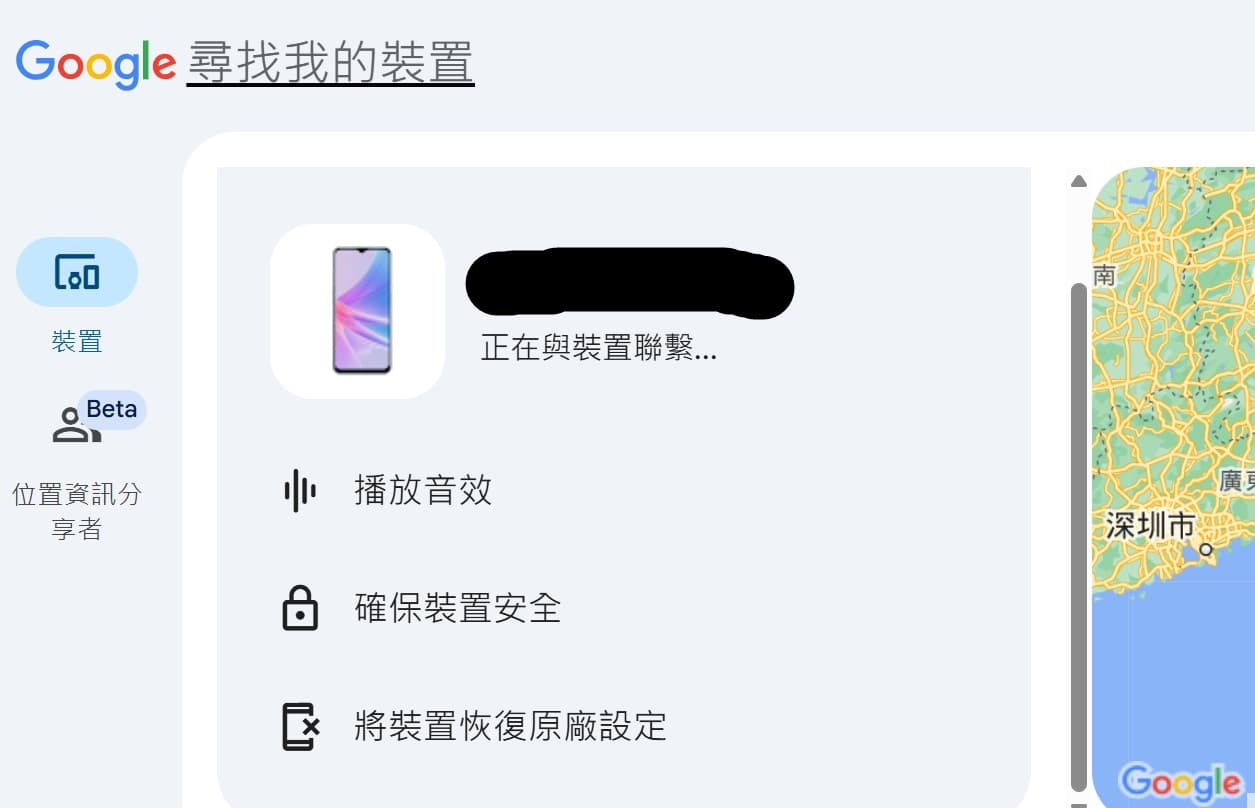Choose 將裝置恢復原廠設定
The width and height of the screenshot is (1255, 808).
click(509, 726)
